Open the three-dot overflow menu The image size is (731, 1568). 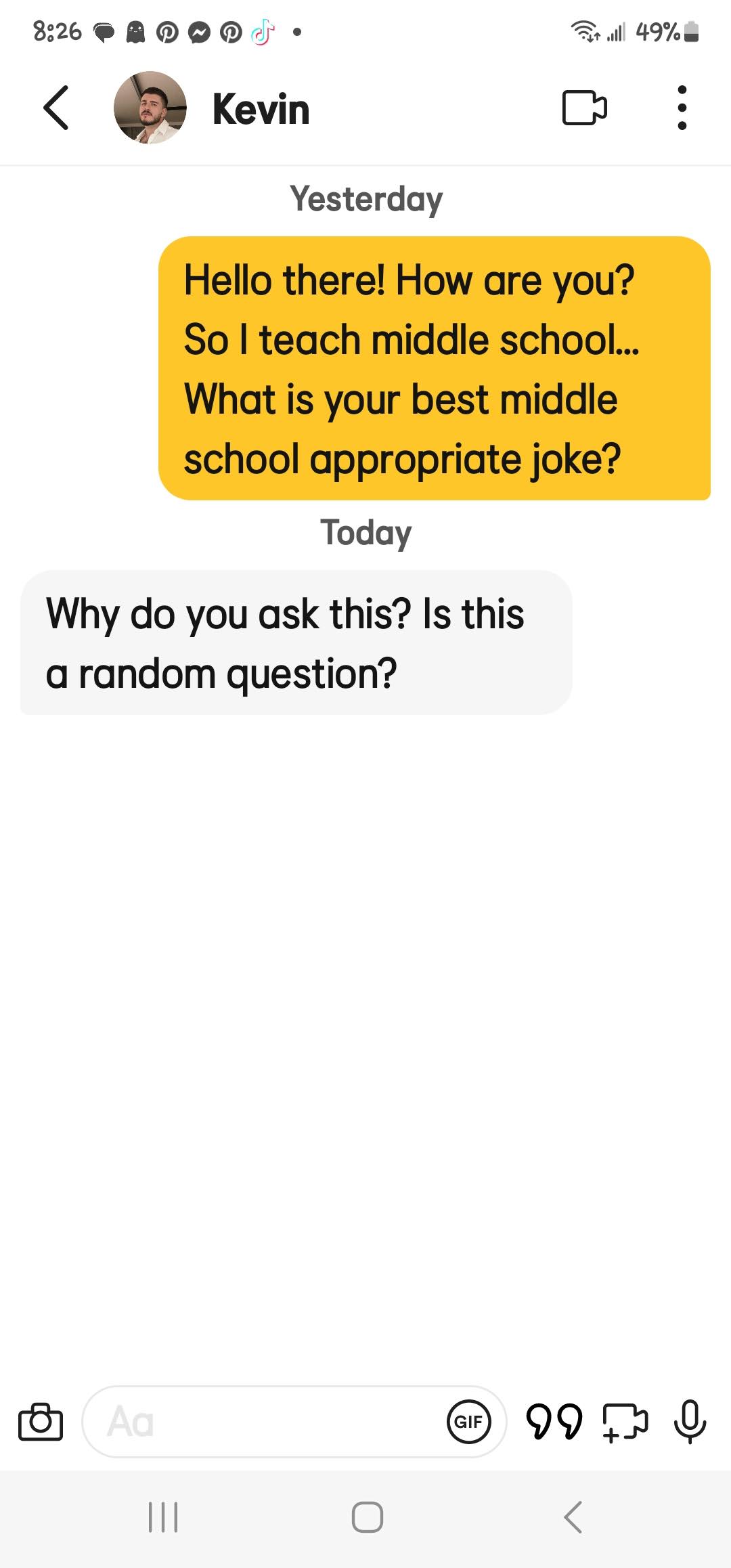[682, 108]
